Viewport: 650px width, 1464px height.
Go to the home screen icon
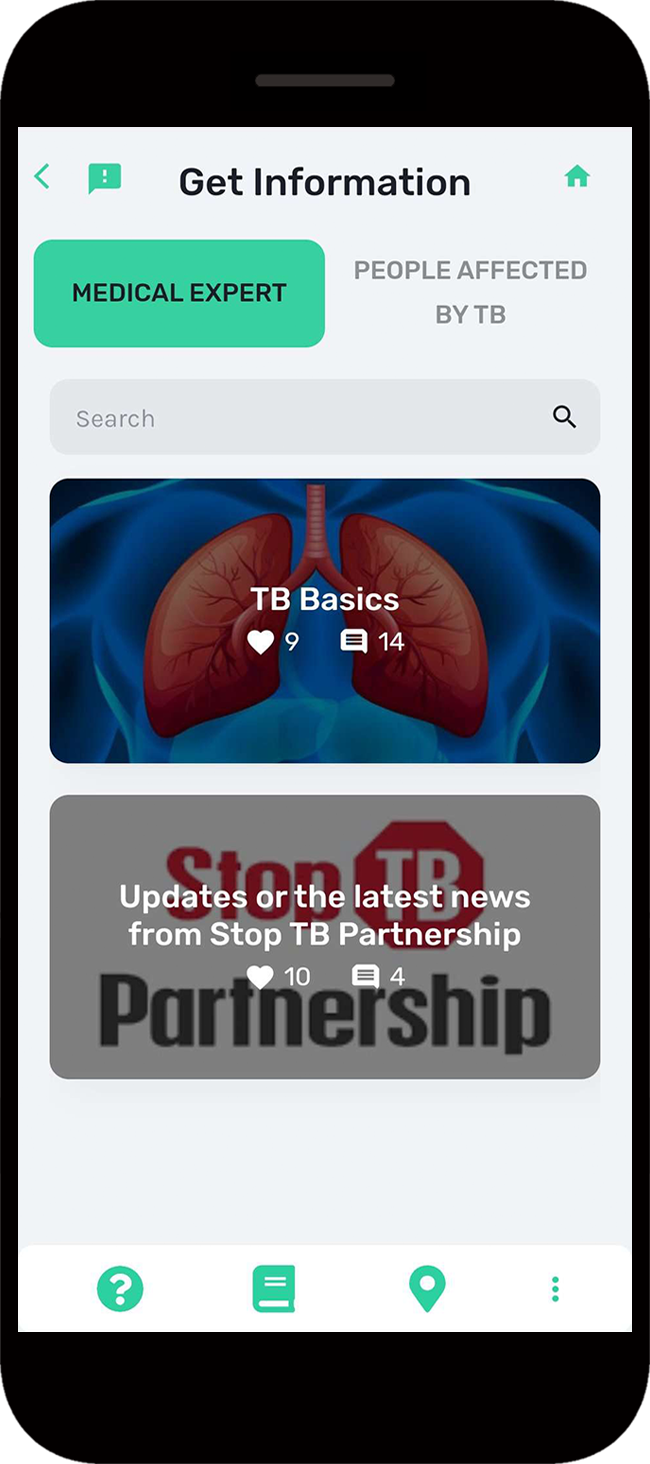pyautogui.click(x=577, y=178)
